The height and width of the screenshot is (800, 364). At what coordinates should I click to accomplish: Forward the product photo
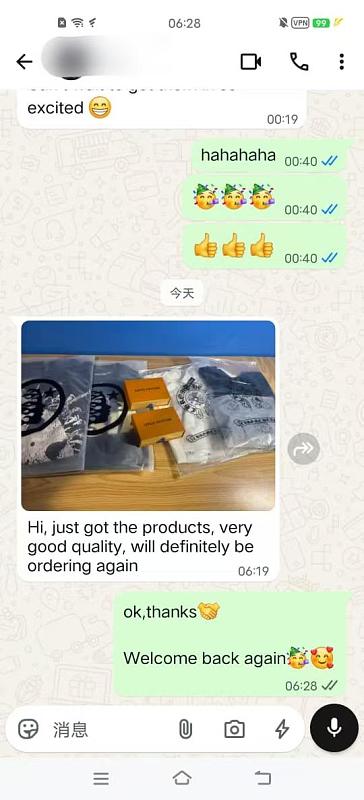[303, 448]
